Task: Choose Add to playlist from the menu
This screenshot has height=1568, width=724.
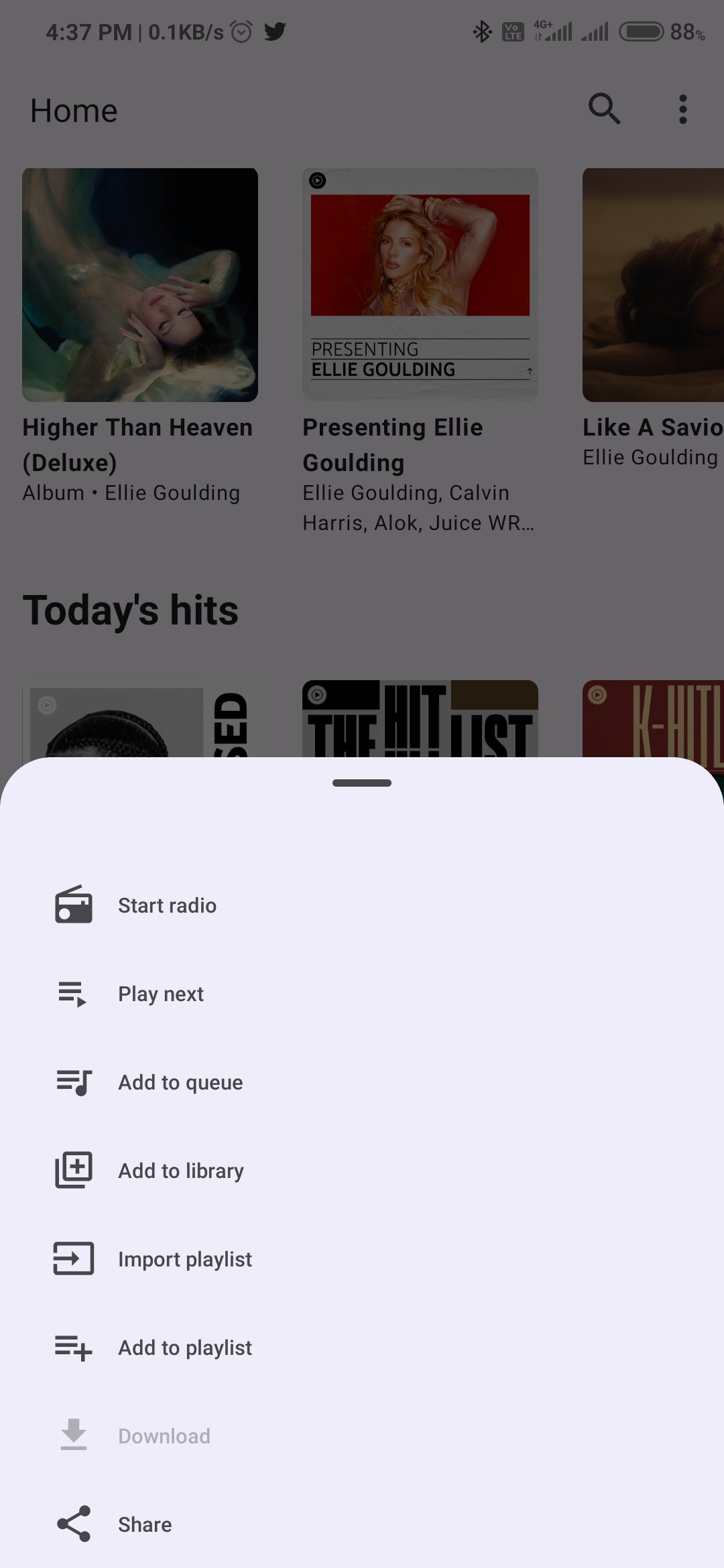Action: pos(184,1347)
